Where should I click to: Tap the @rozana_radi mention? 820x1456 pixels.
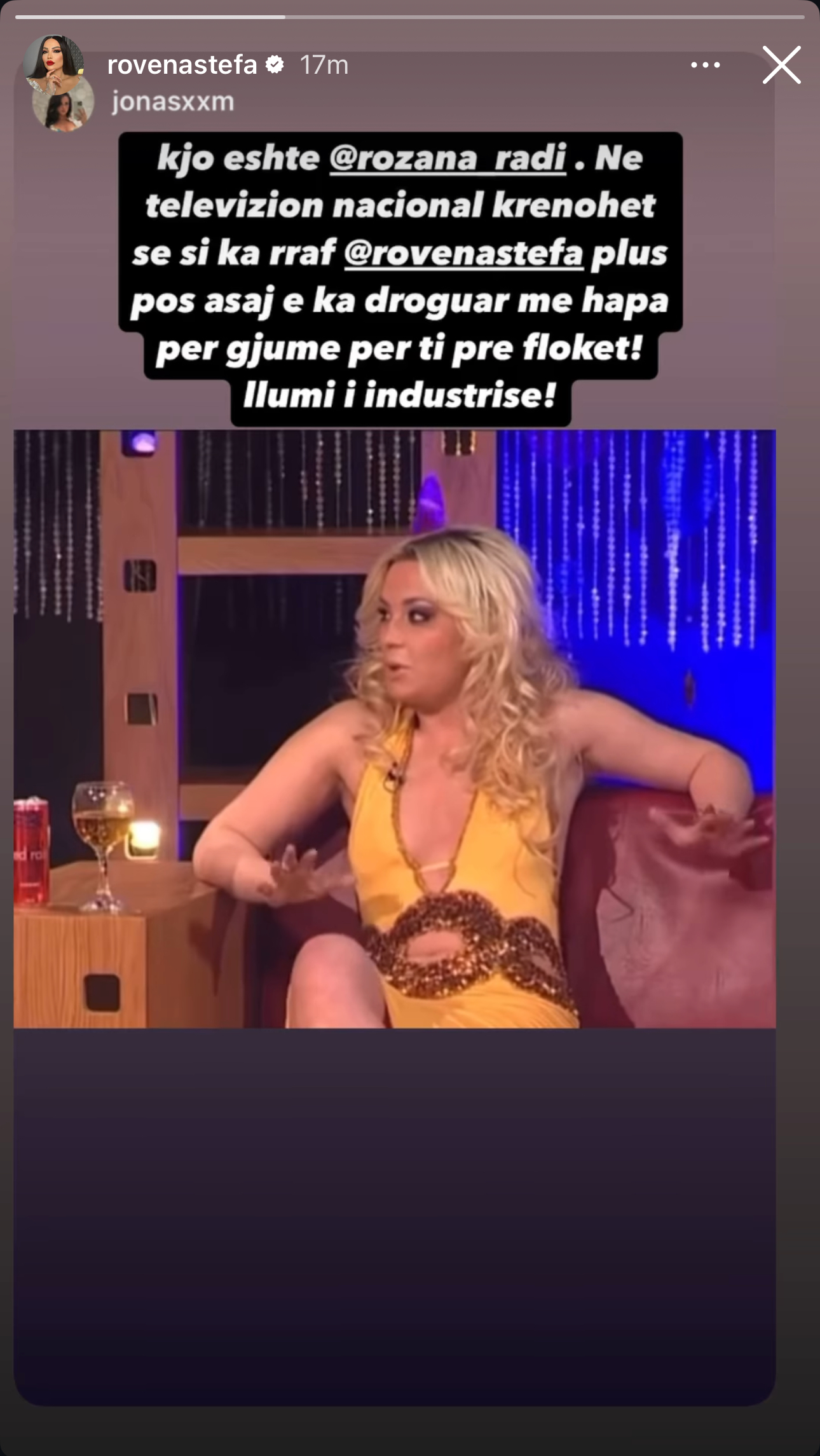click(448, 158)
